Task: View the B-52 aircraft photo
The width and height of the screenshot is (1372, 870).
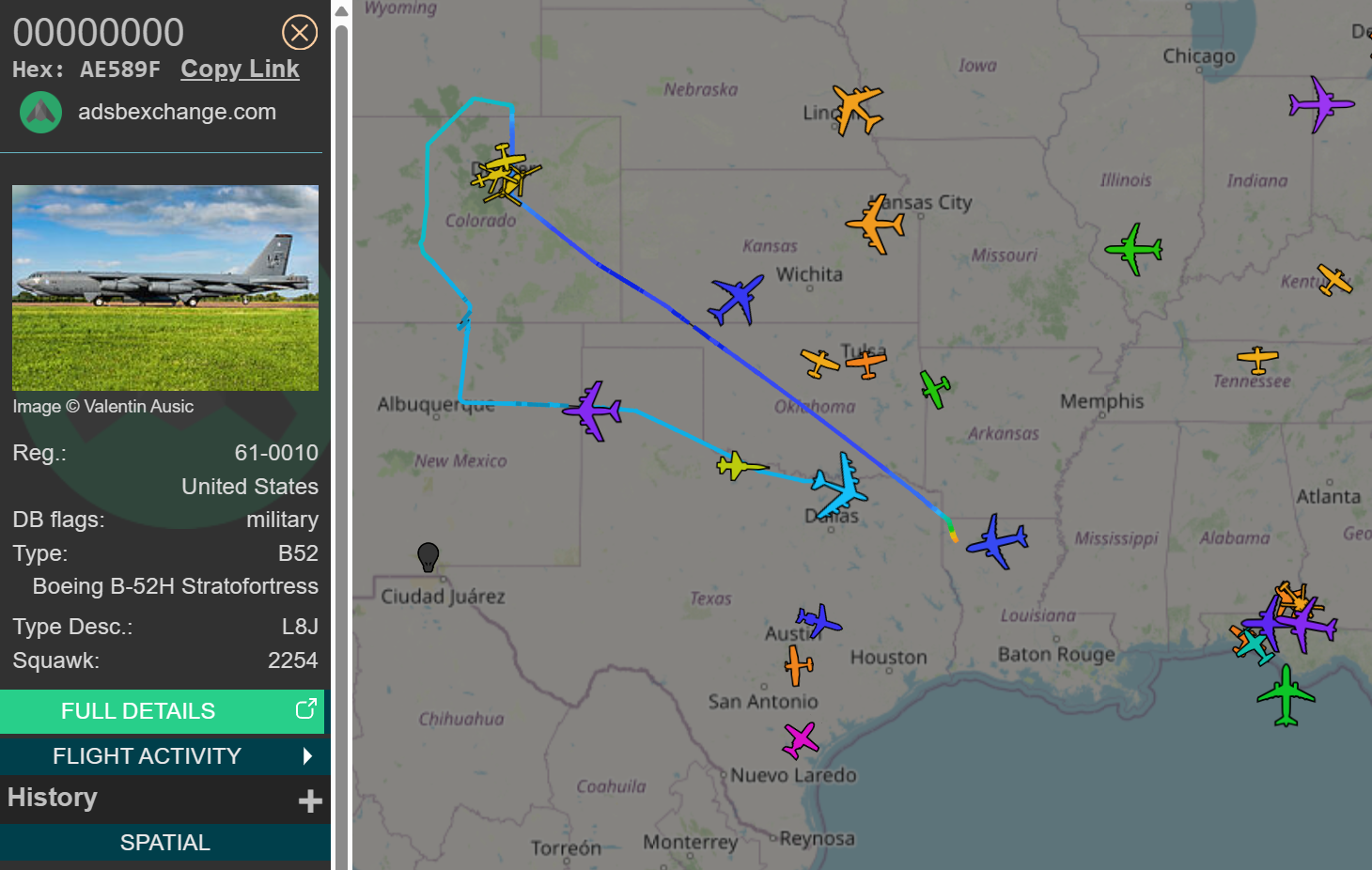Action: click(x=165, y=287)
